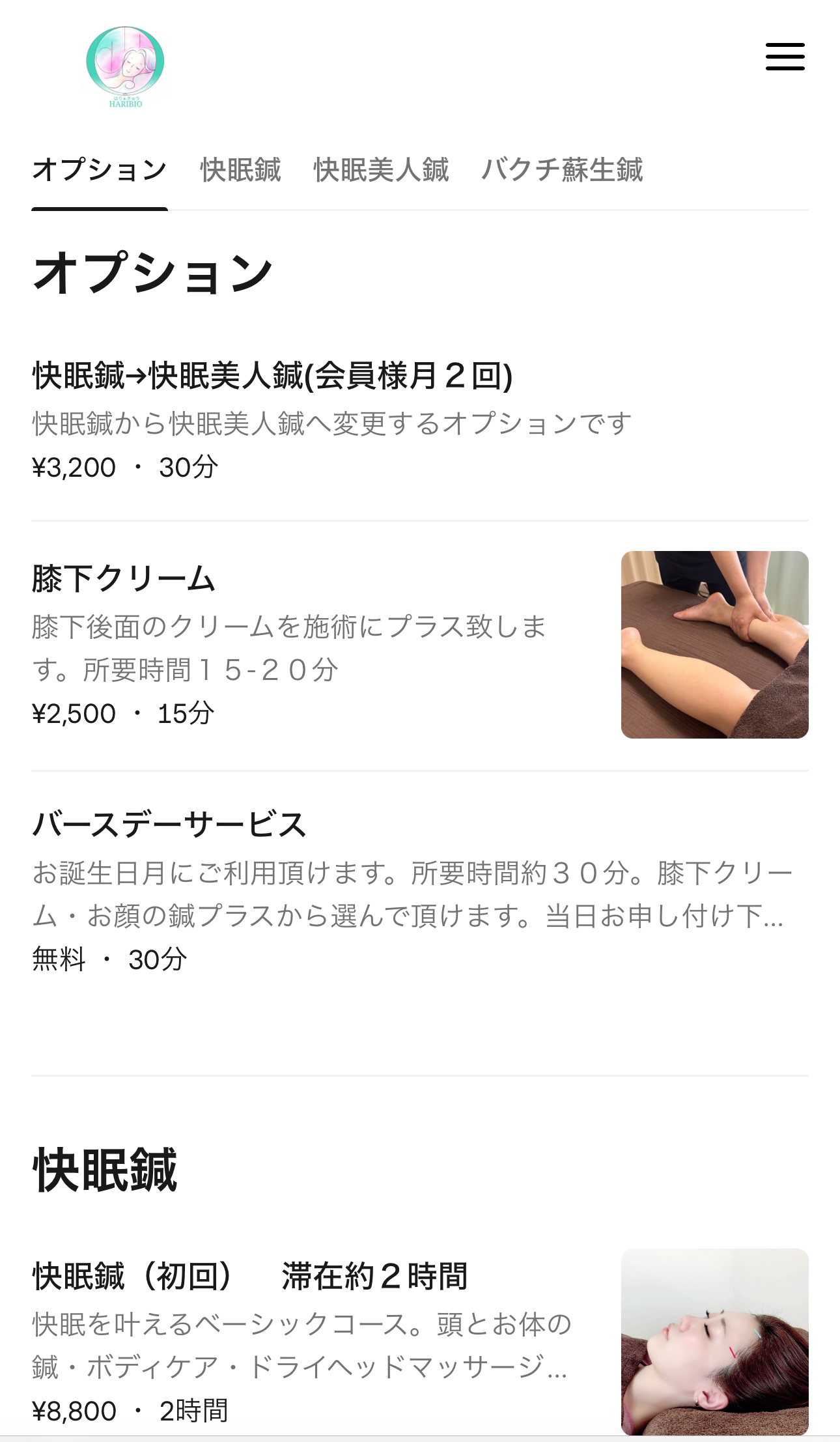Open 快眠鍼→快眠美人鍼 upgrade option
Viewport: 840px width, 1442px height.
coord(272,376)
